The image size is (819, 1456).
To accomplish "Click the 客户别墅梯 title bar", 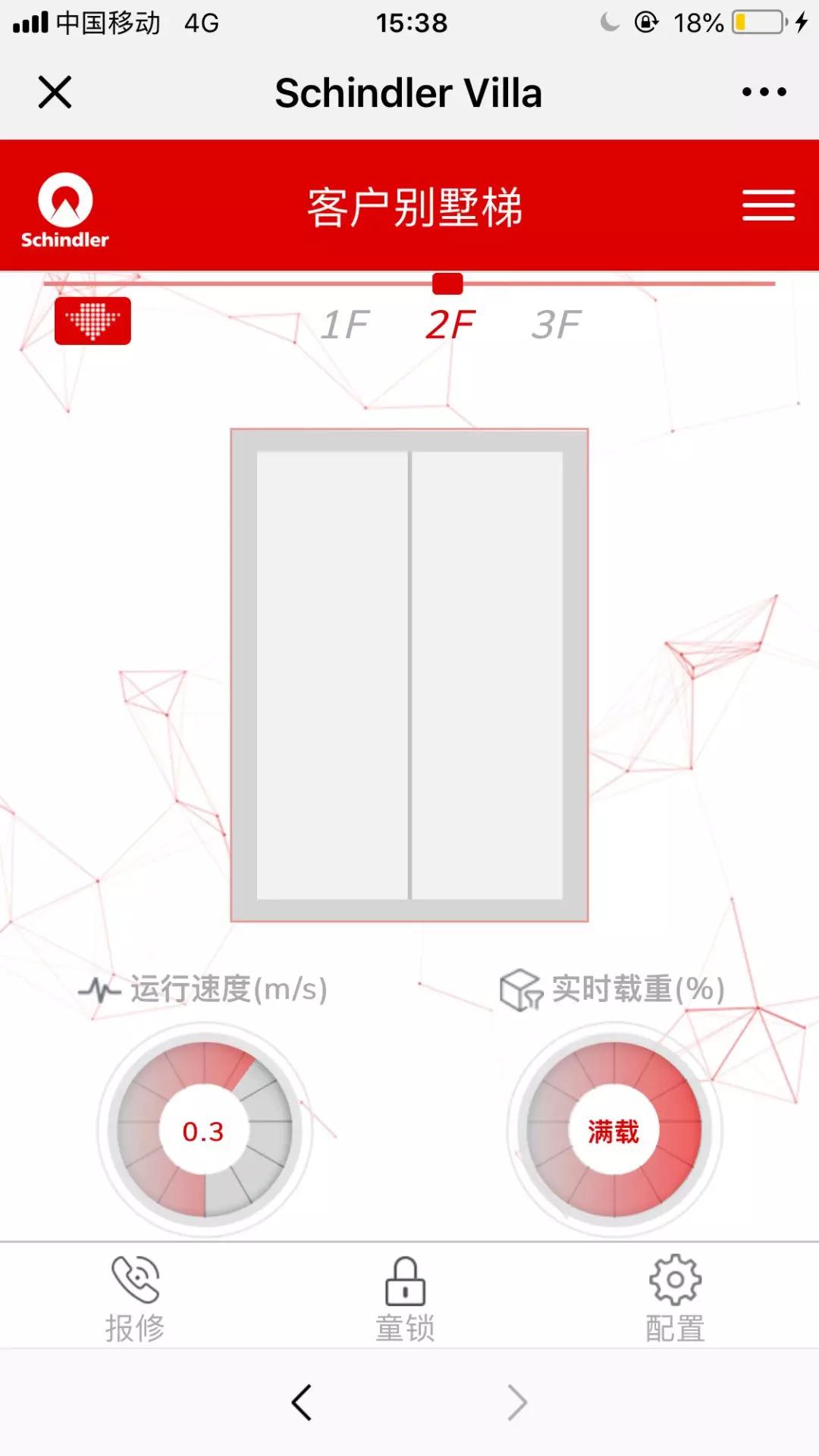I will pos(413,206).
